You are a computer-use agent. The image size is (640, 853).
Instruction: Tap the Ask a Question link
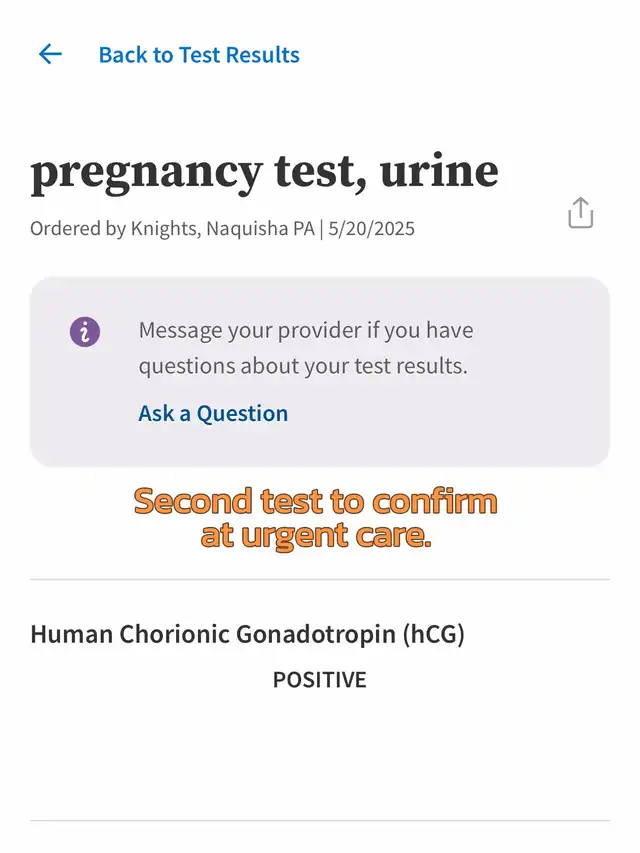[213, 413]
